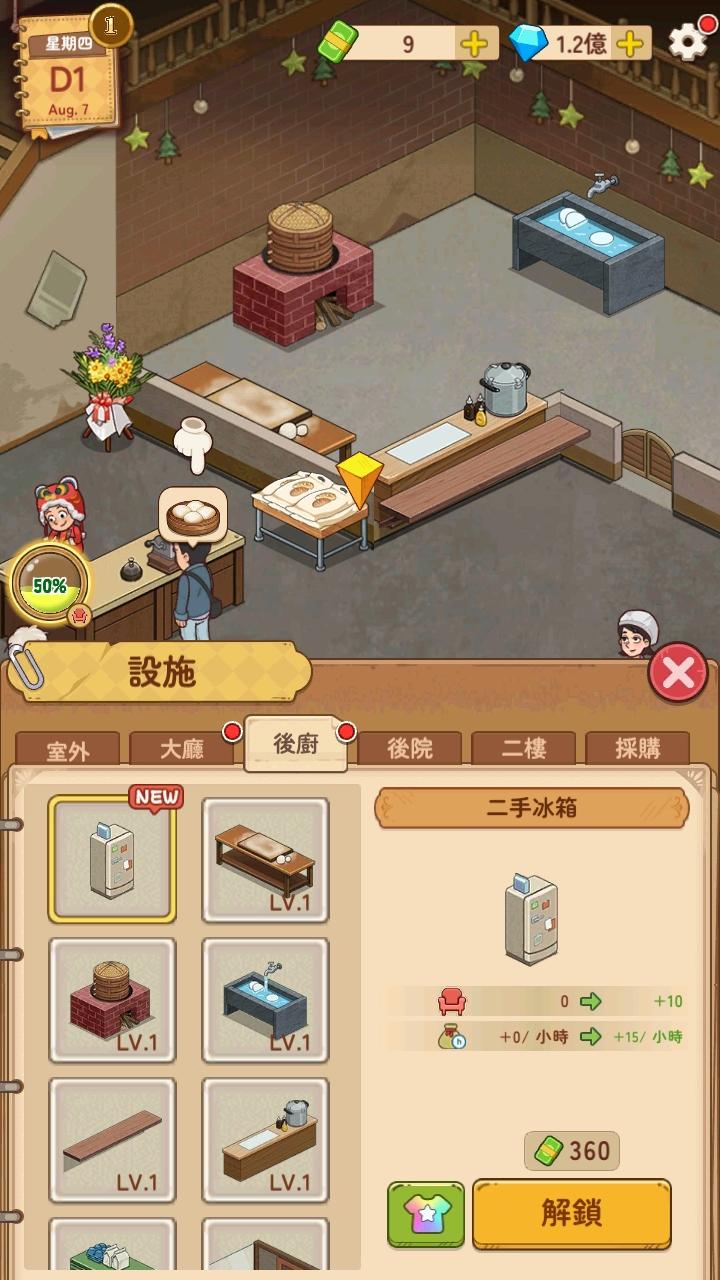Switch to the 大廳 tab
The height and width of the screenshot is (1280, 720).
click(x=182, y=749)
